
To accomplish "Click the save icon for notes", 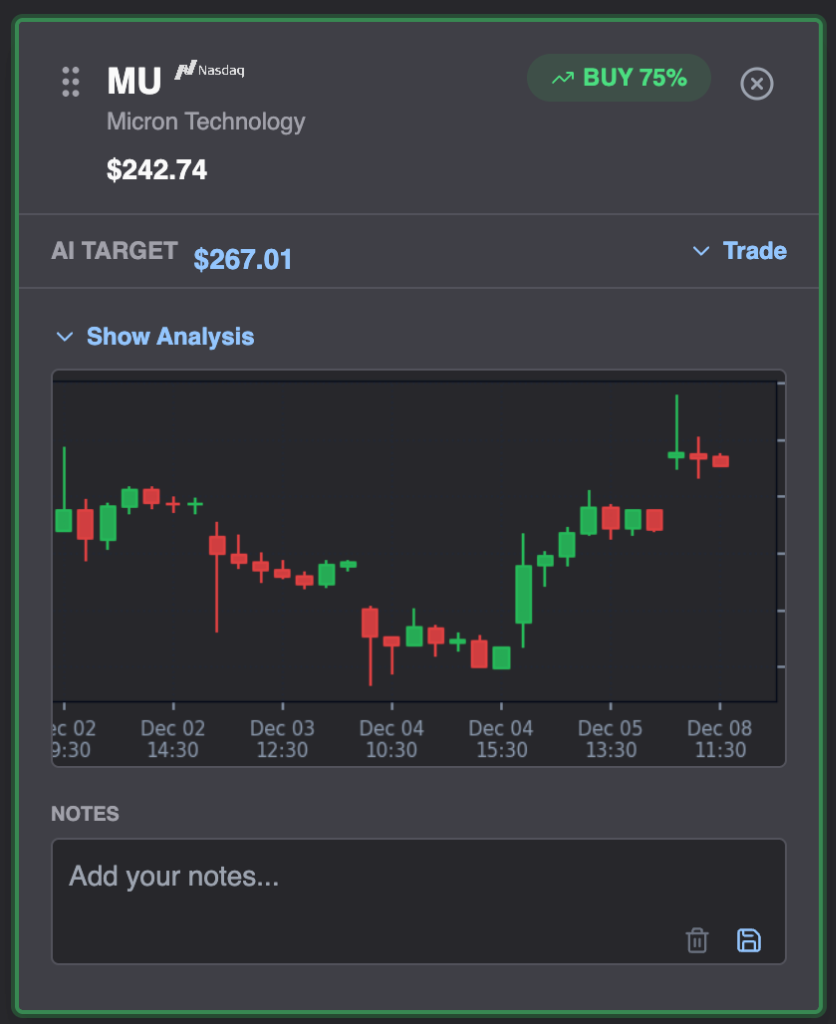I will 749,940.
